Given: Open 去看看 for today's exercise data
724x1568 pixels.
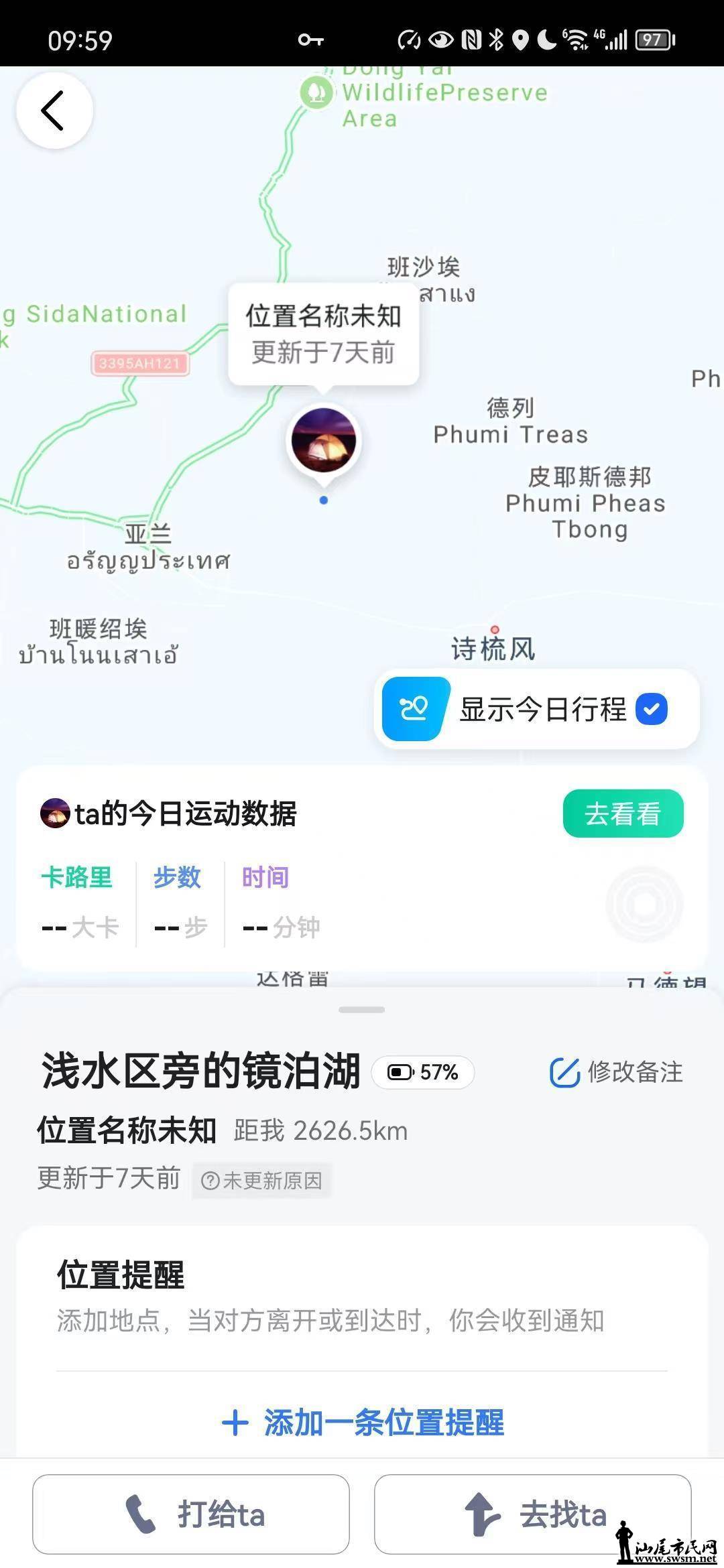Looking at the screenshot, I should (623, 813).
